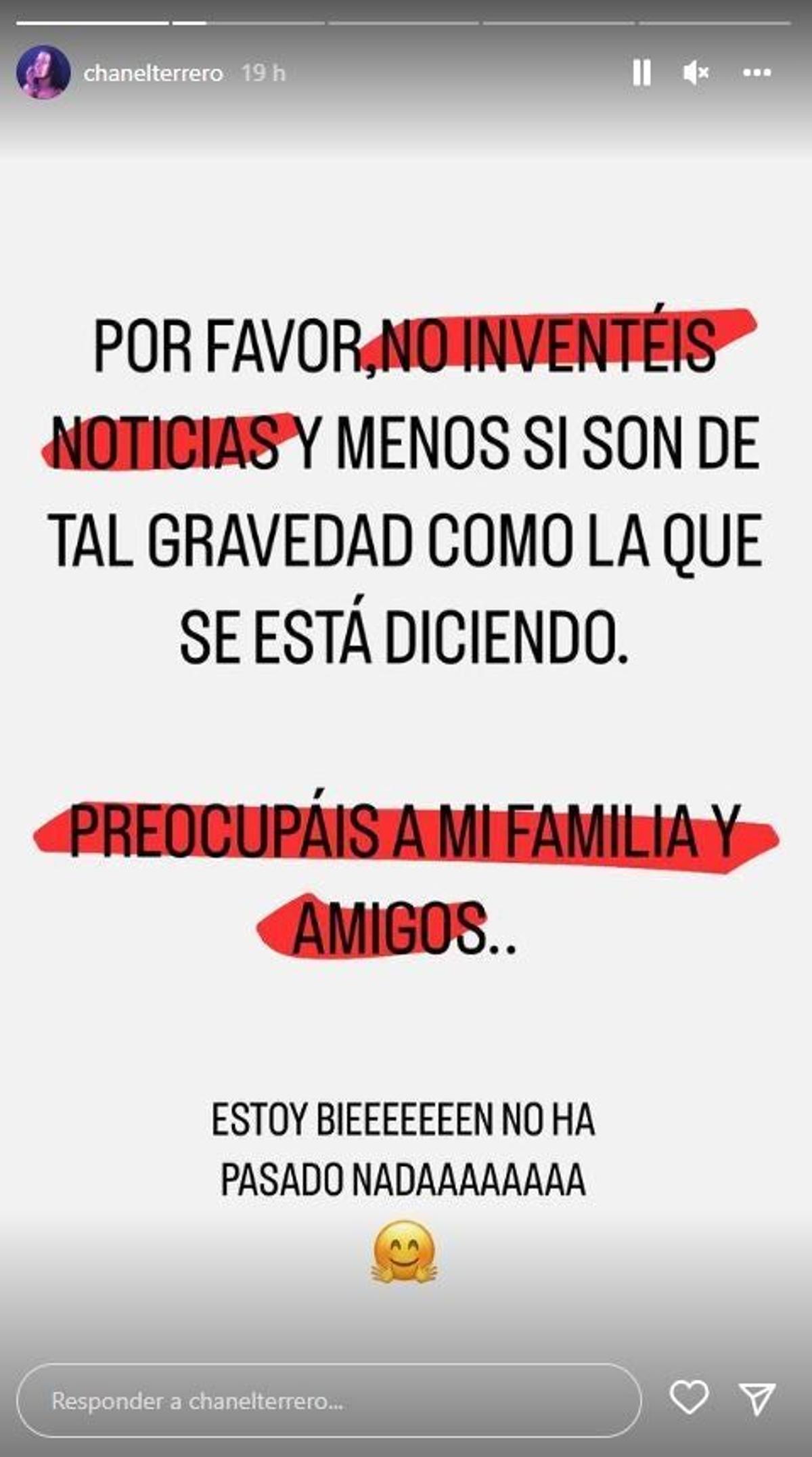Open the three-dot options menu
Screen dimensions: 812x1457
tap(757, 72)
